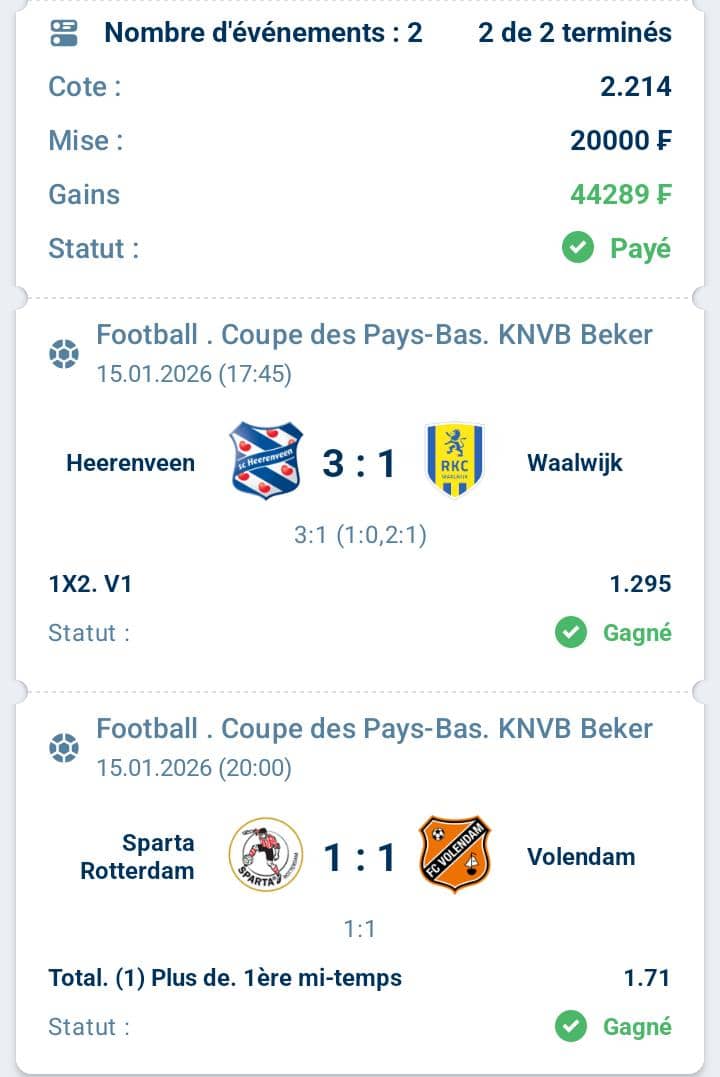The height and width of the screenshot is (1077, 720).
Task: Open the Heerenveen vs Waalwijk event card
Action: [x=359, y=463]
